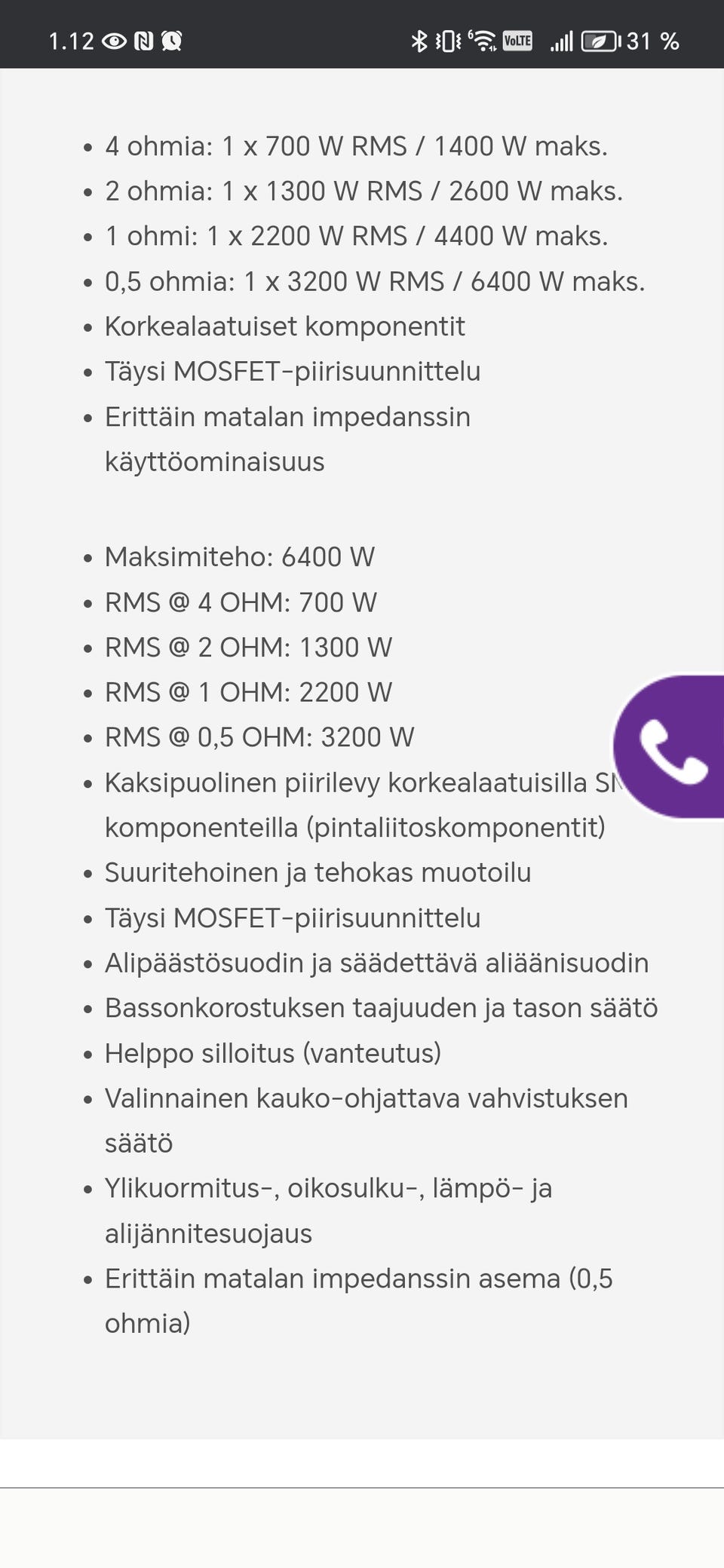This screenshot has width=724, height=1568.
Task: Tap the alarm clock status icon
Action: tap(172, 41)
